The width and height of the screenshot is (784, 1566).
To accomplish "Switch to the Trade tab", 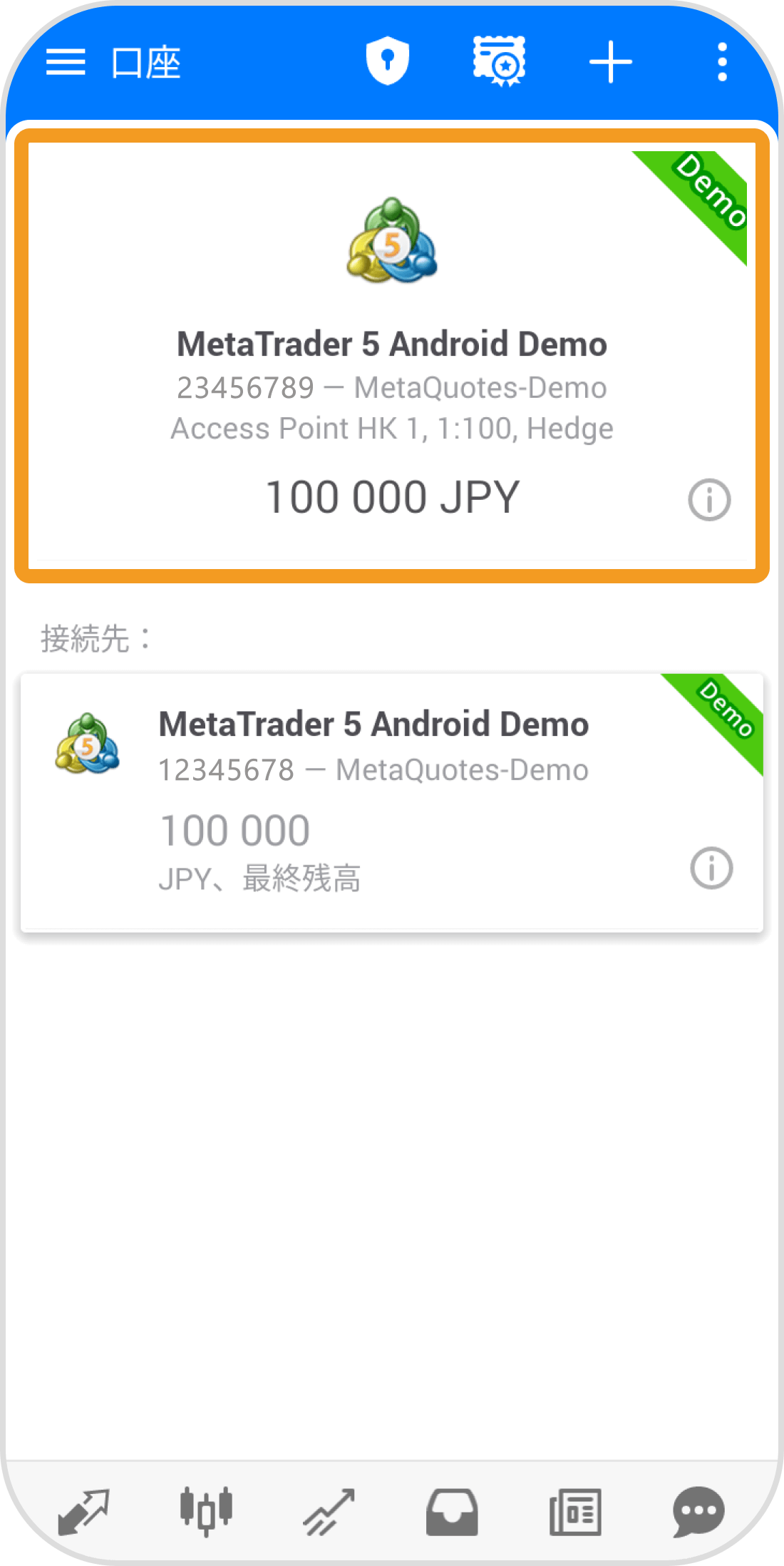I will click(x=329, y=1511).
